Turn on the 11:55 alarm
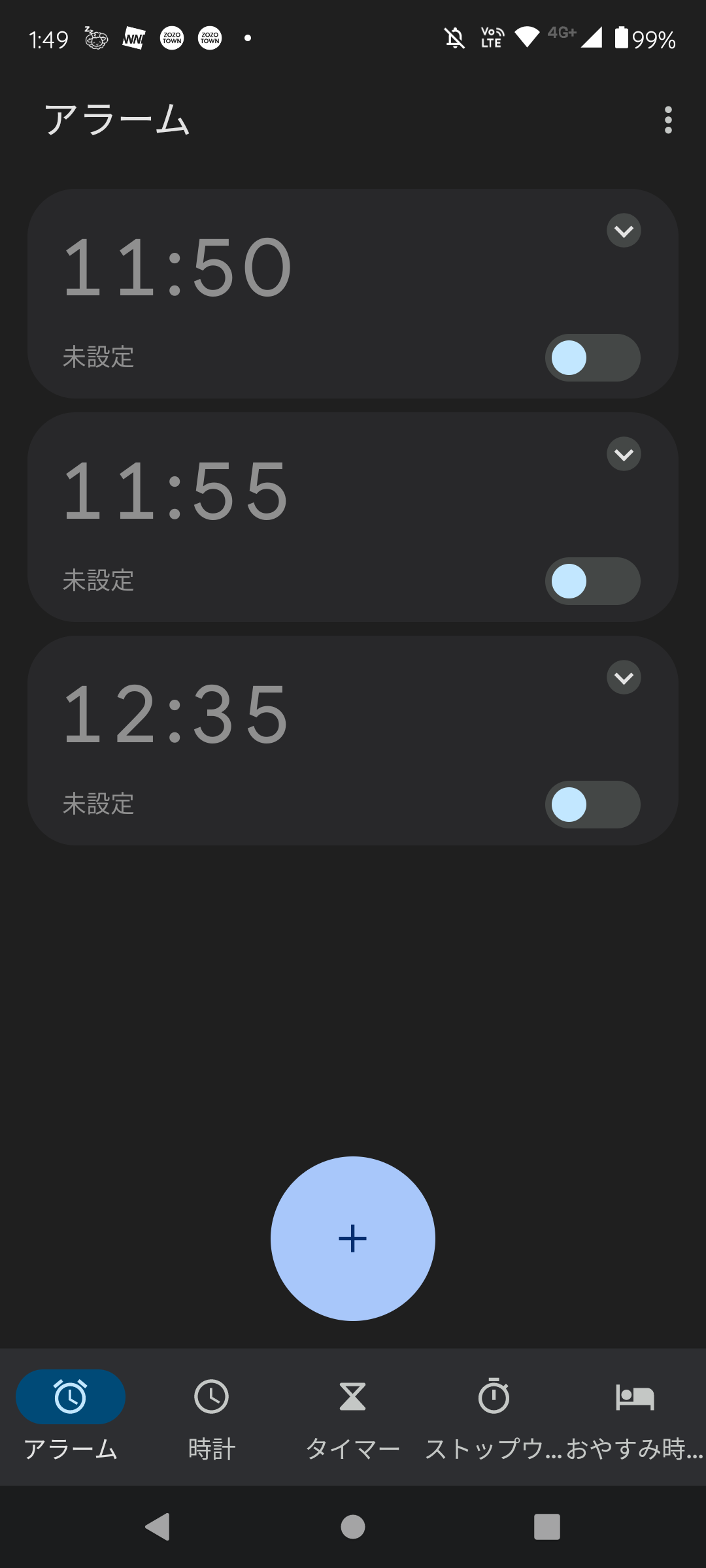The image size is (706, 1568). tap(592, 581)
